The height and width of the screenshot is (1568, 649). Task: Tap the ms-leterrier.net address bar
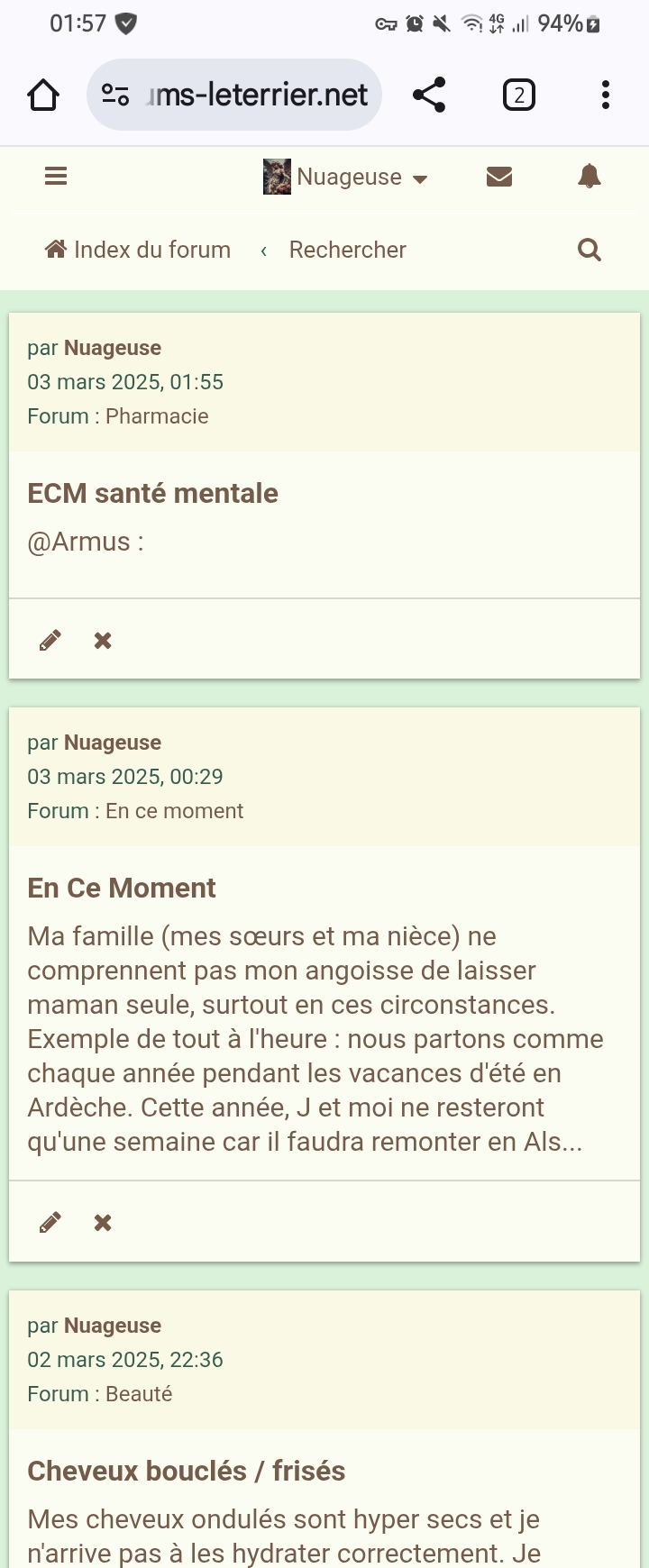257,95
